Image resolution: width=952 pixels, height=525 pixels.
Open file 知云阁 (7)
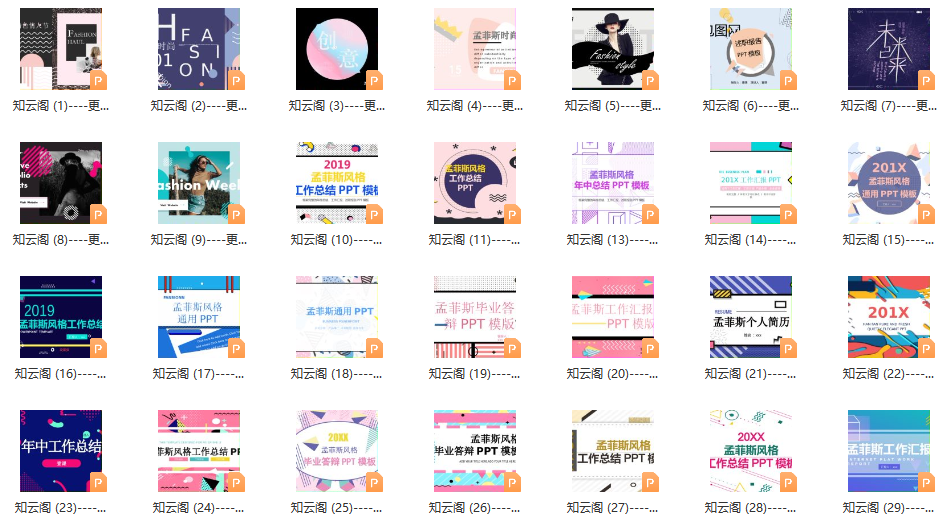coord(889,49)
